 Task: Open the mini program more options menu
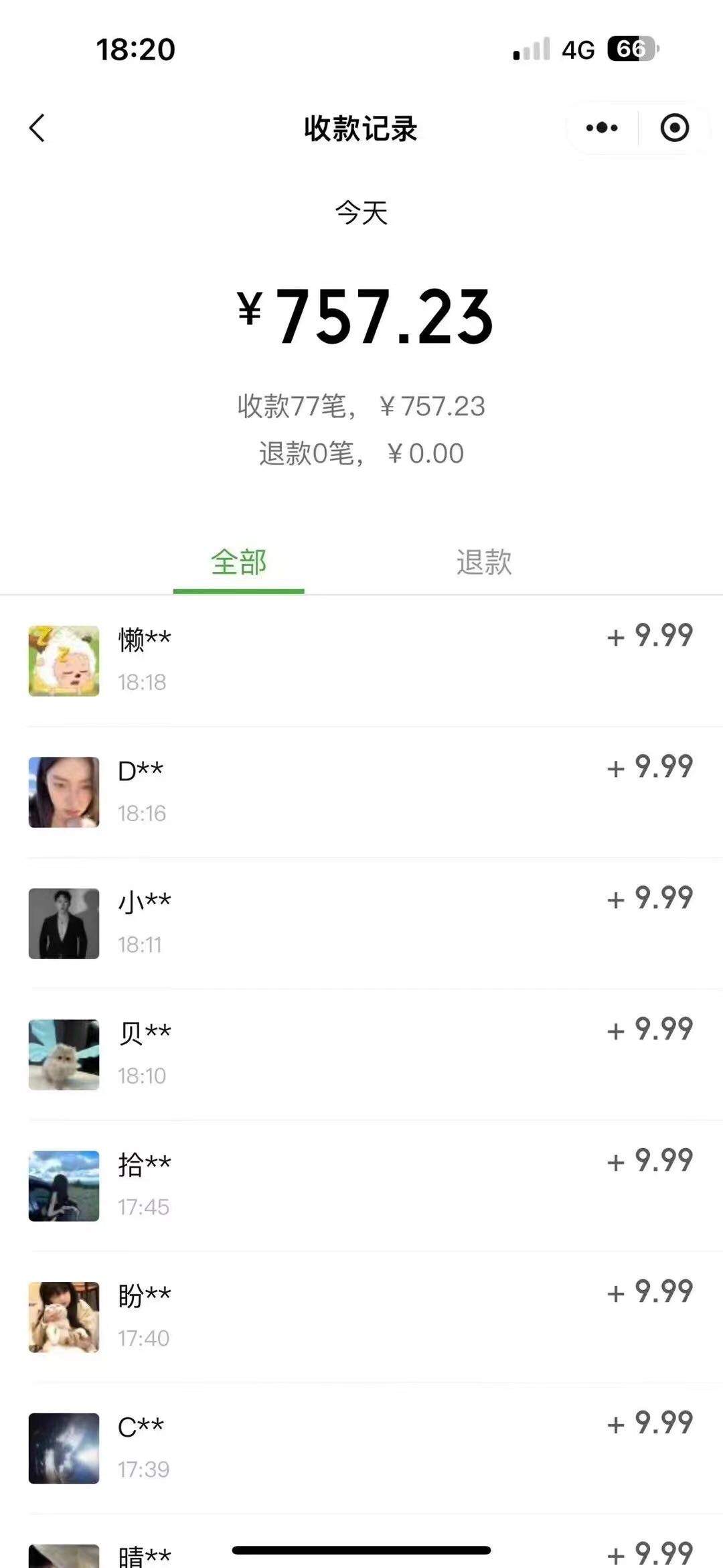click(x=602, y=128)
